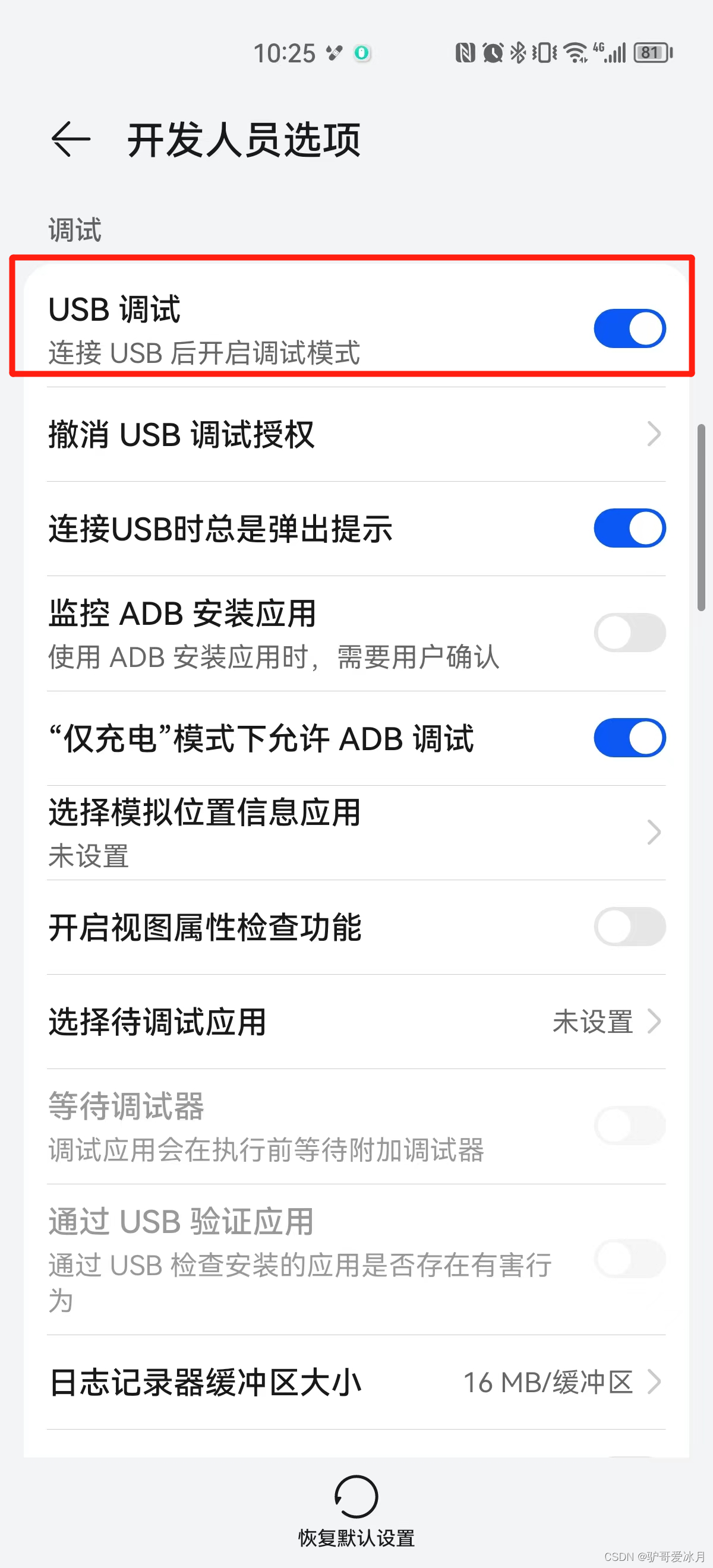Turn off 连接USB时总是弹出提示
713x1568 pixels.
click(x=629, y=528)
